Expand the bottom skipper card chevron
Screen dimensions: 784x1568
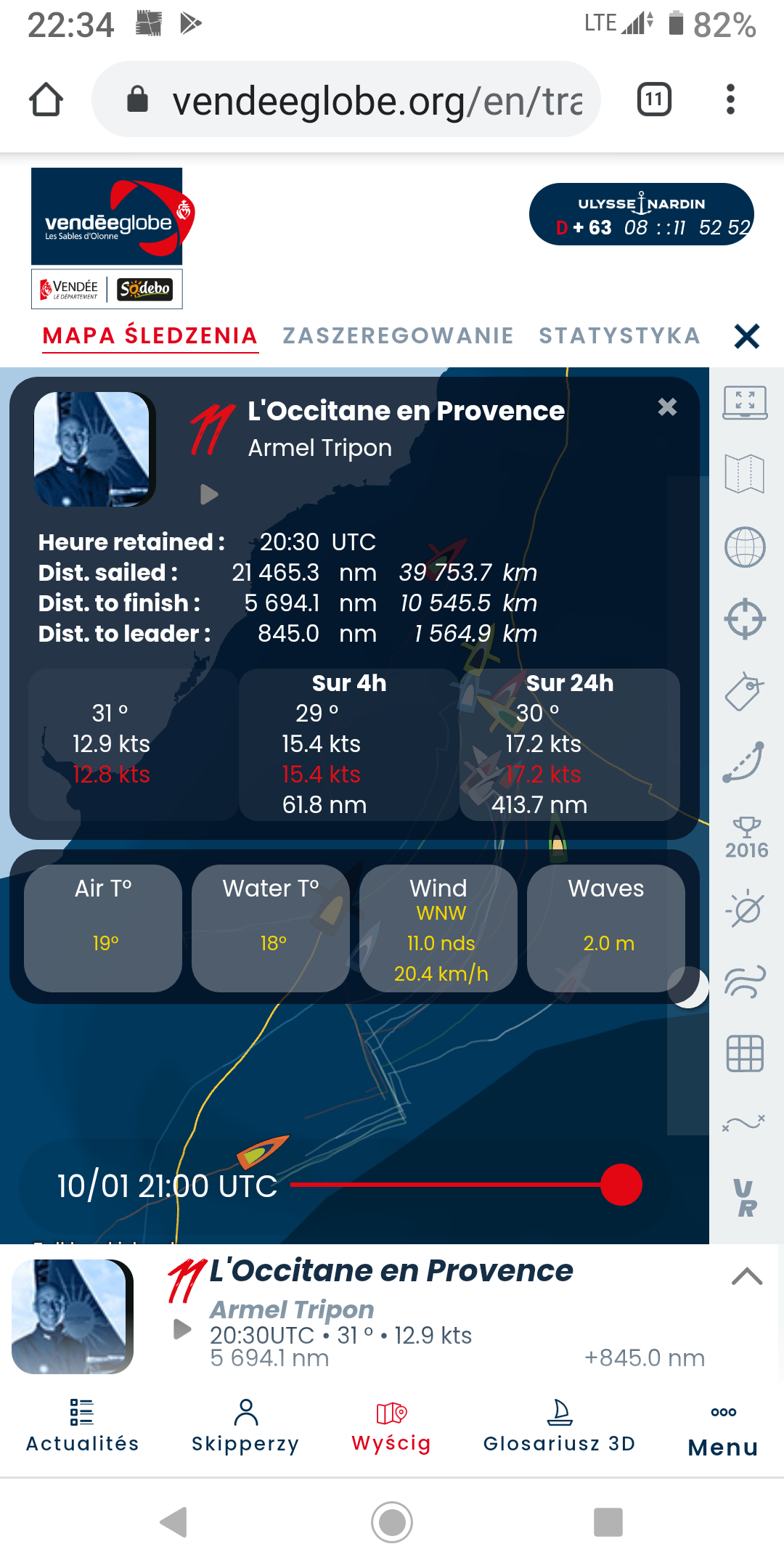coord(747,1276)
